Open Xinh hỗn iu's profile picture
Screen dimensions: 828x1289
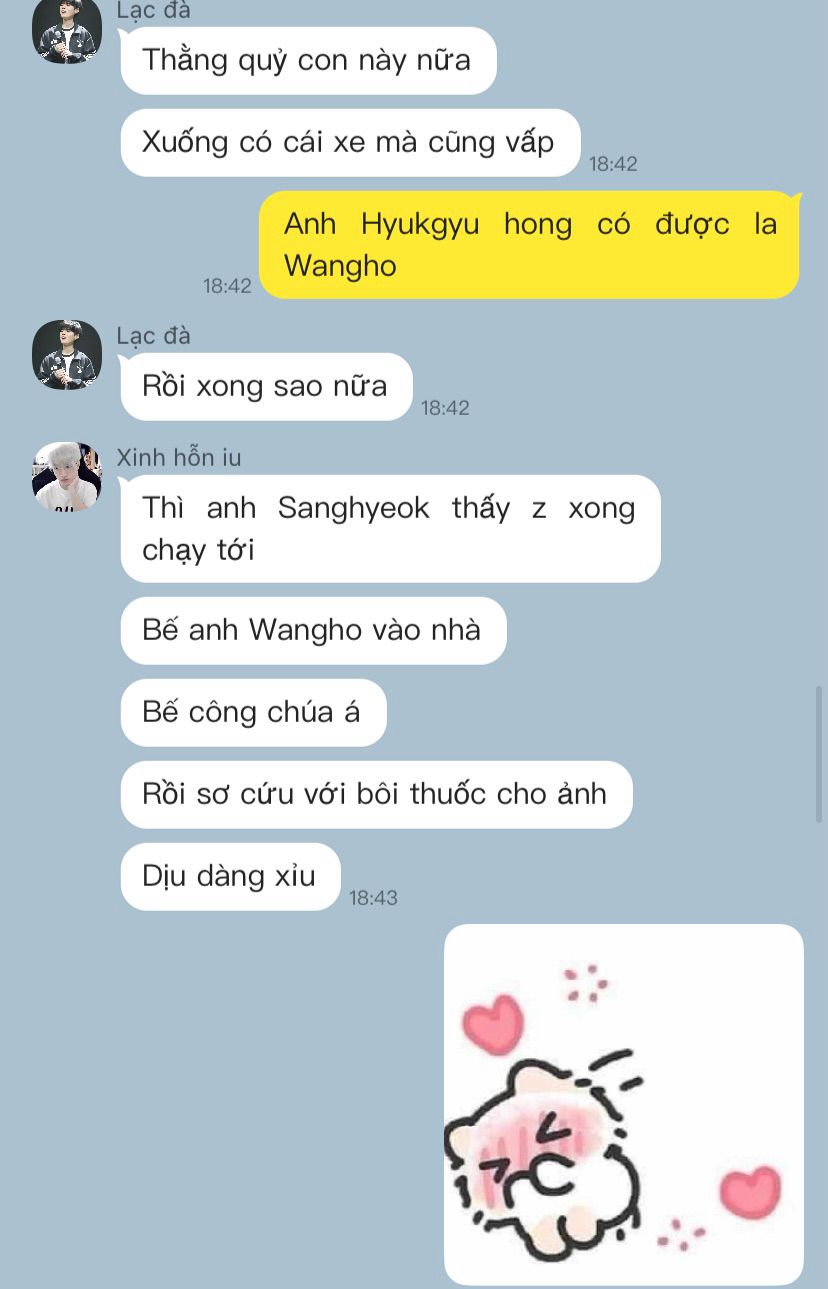click(67, 477)
